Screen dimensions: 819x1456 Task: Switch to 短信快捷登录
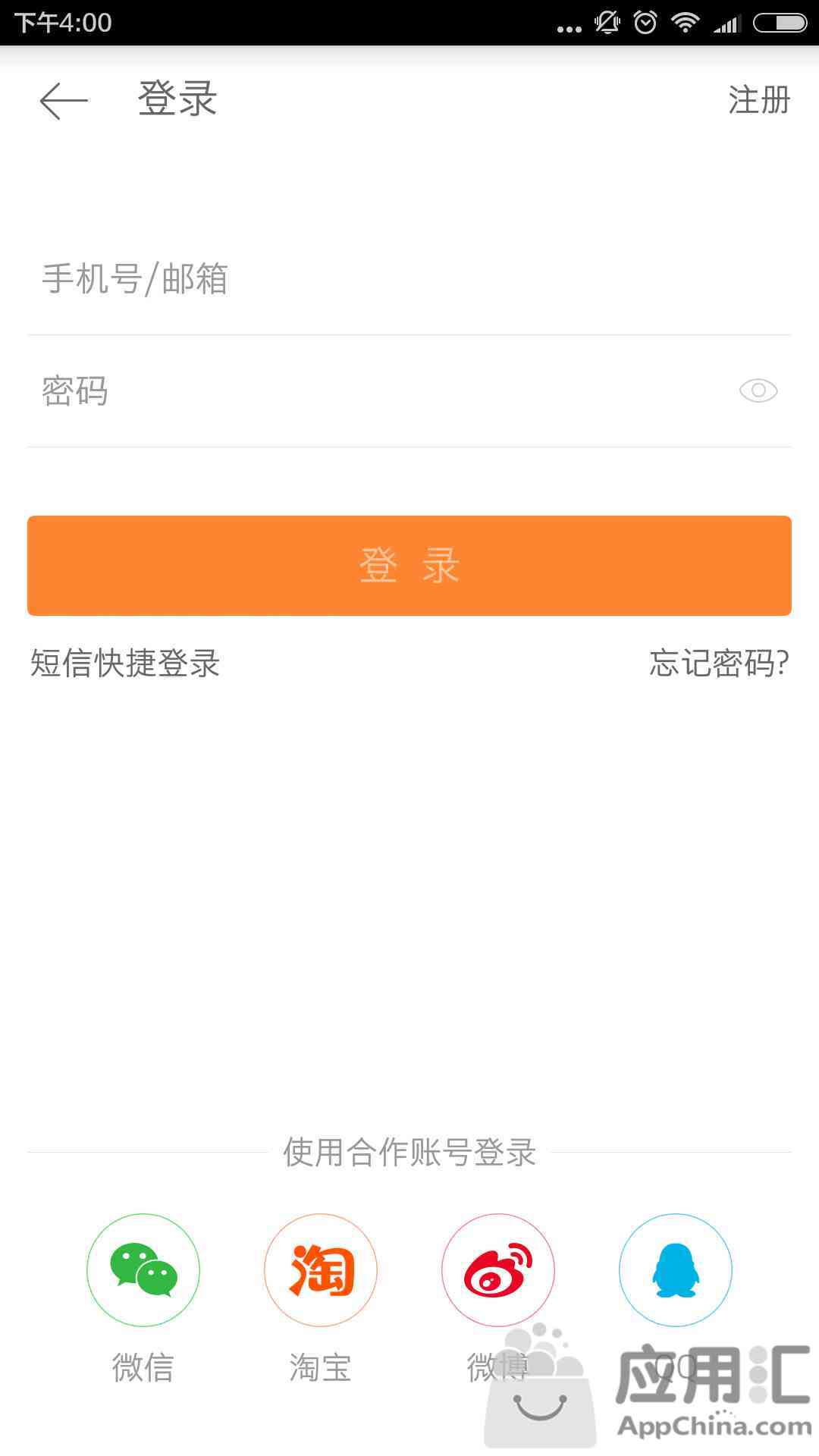(125, 664)
